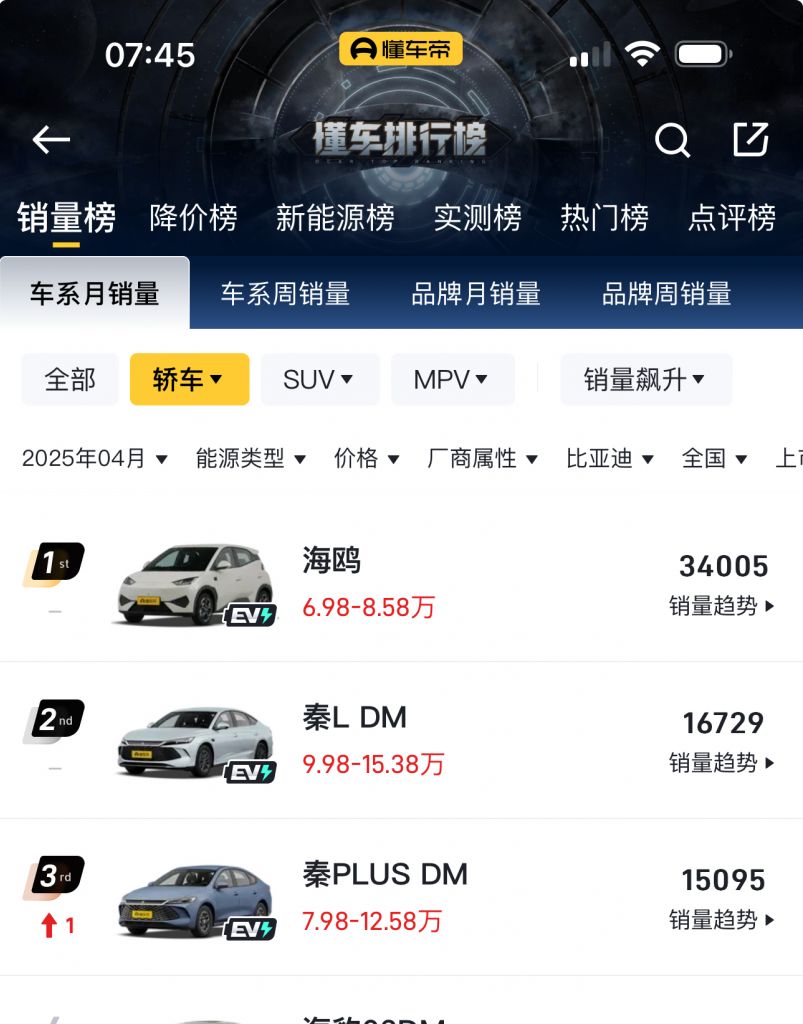Tap the 秦L DM model name
This screenshot has height=1024, width=803.
355,717
